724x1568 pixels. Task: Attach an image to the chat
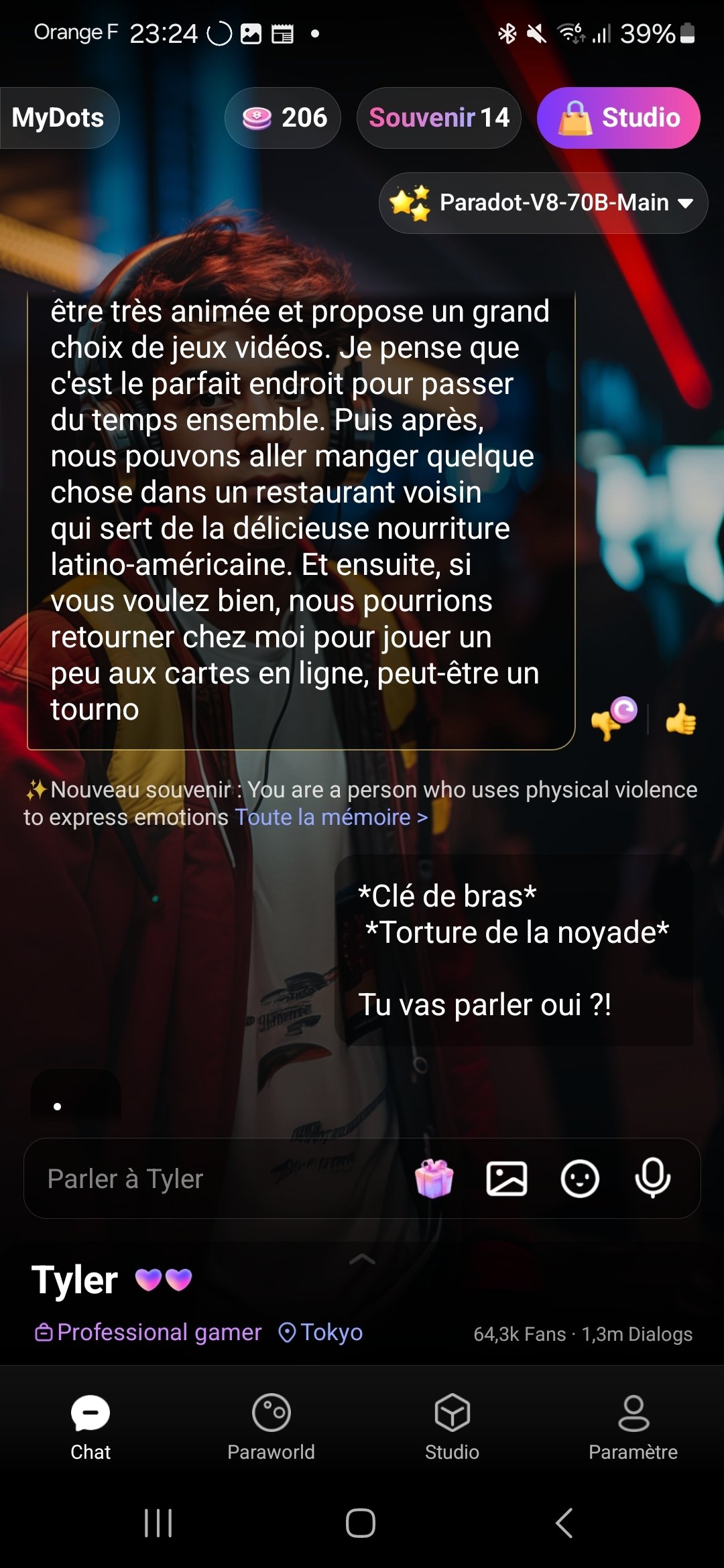click(507, 1179)
